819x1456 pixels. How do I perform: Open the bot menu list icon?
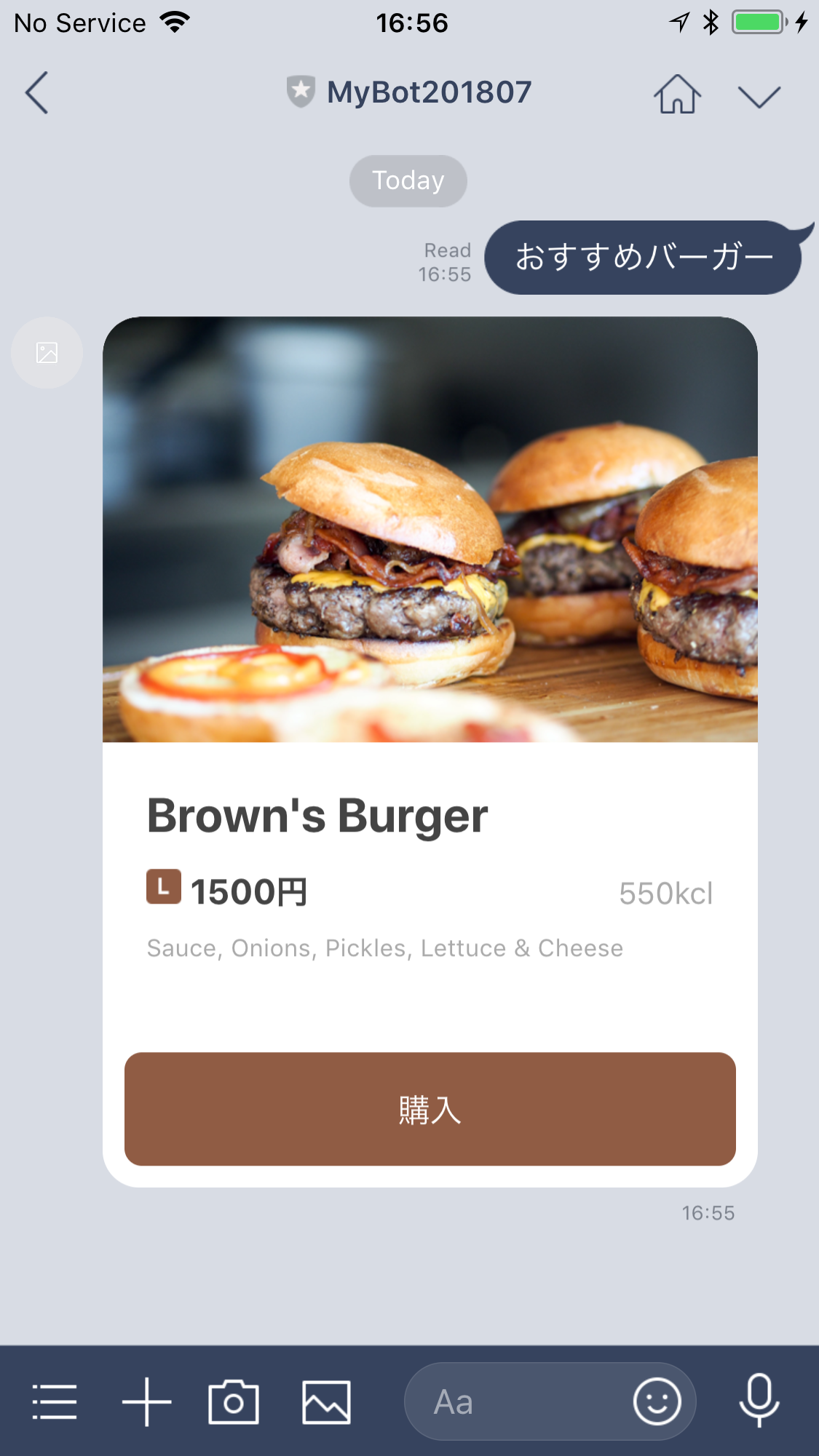point(55,1401)
